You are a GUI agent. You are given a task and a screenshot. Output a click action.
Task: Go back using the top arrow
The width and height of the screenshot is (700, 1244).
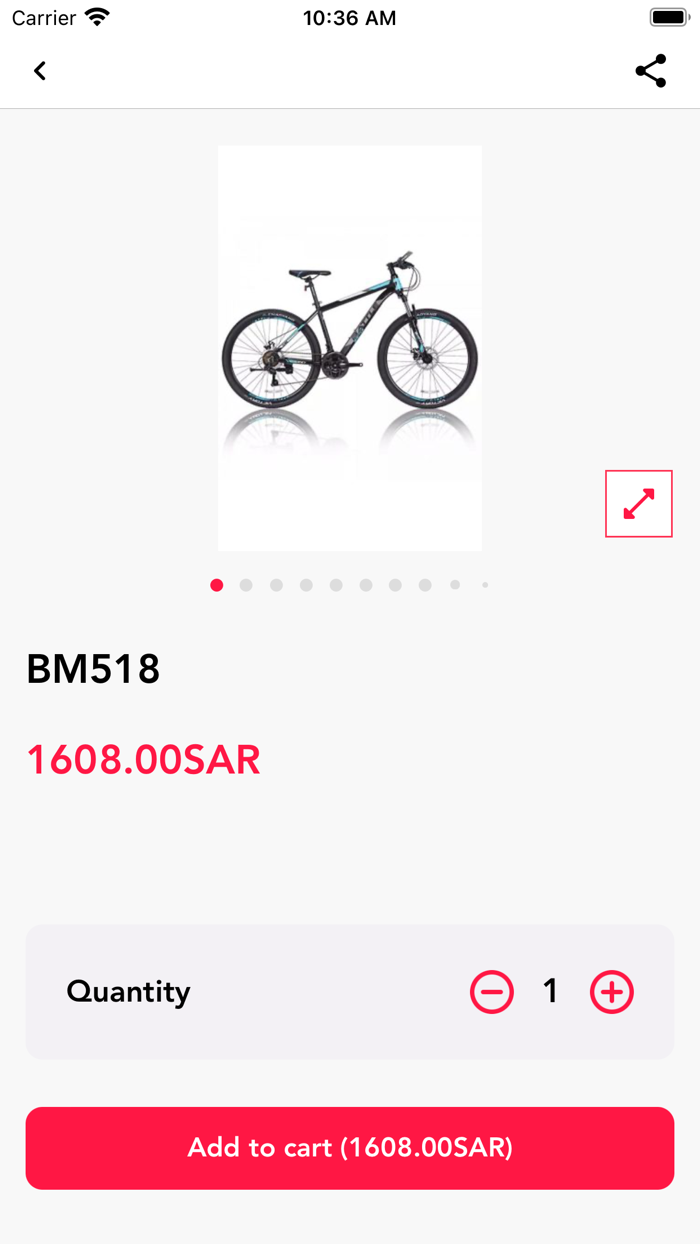(40, 71)
